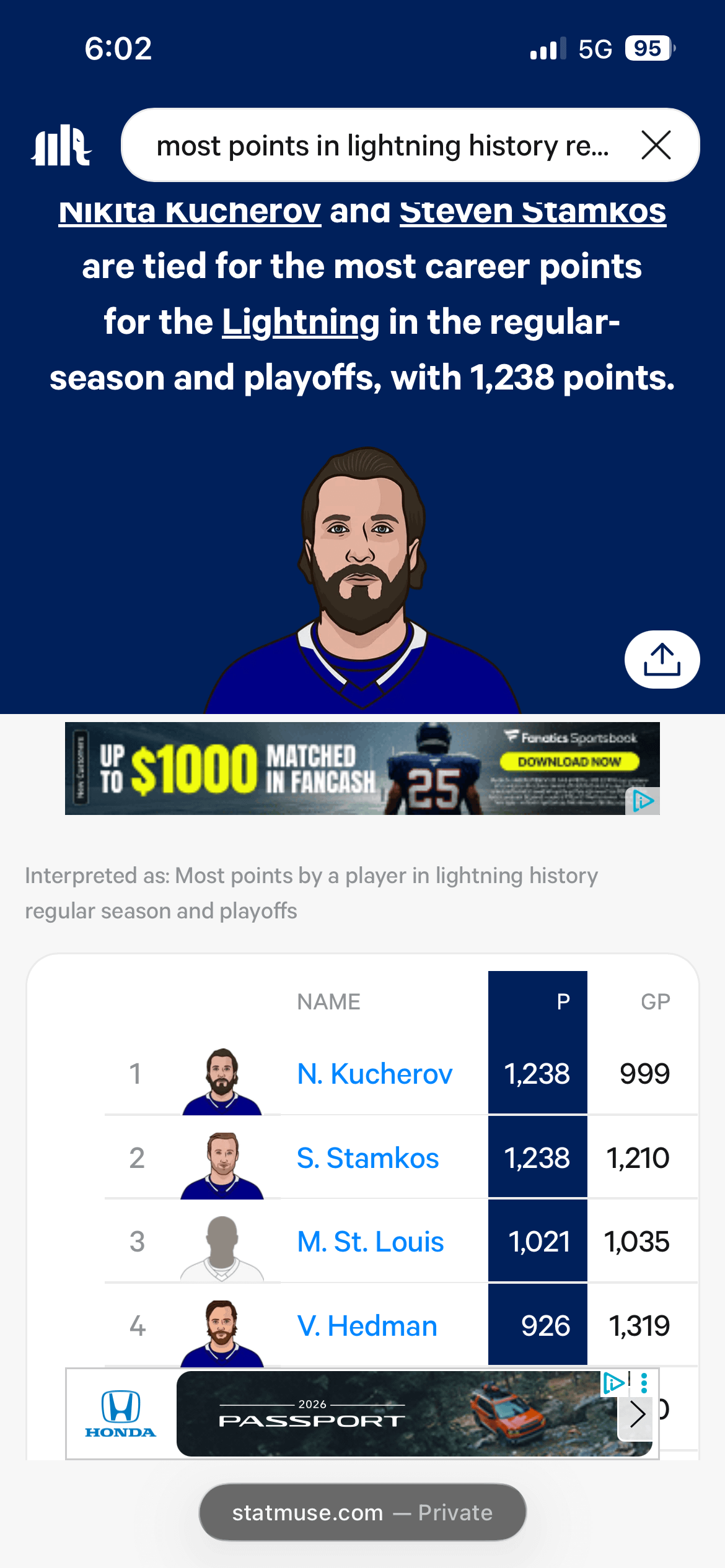The image size is (725, 1568).
Task: Tap the statmuse.com address bar
Action: tap(362, 1512)
